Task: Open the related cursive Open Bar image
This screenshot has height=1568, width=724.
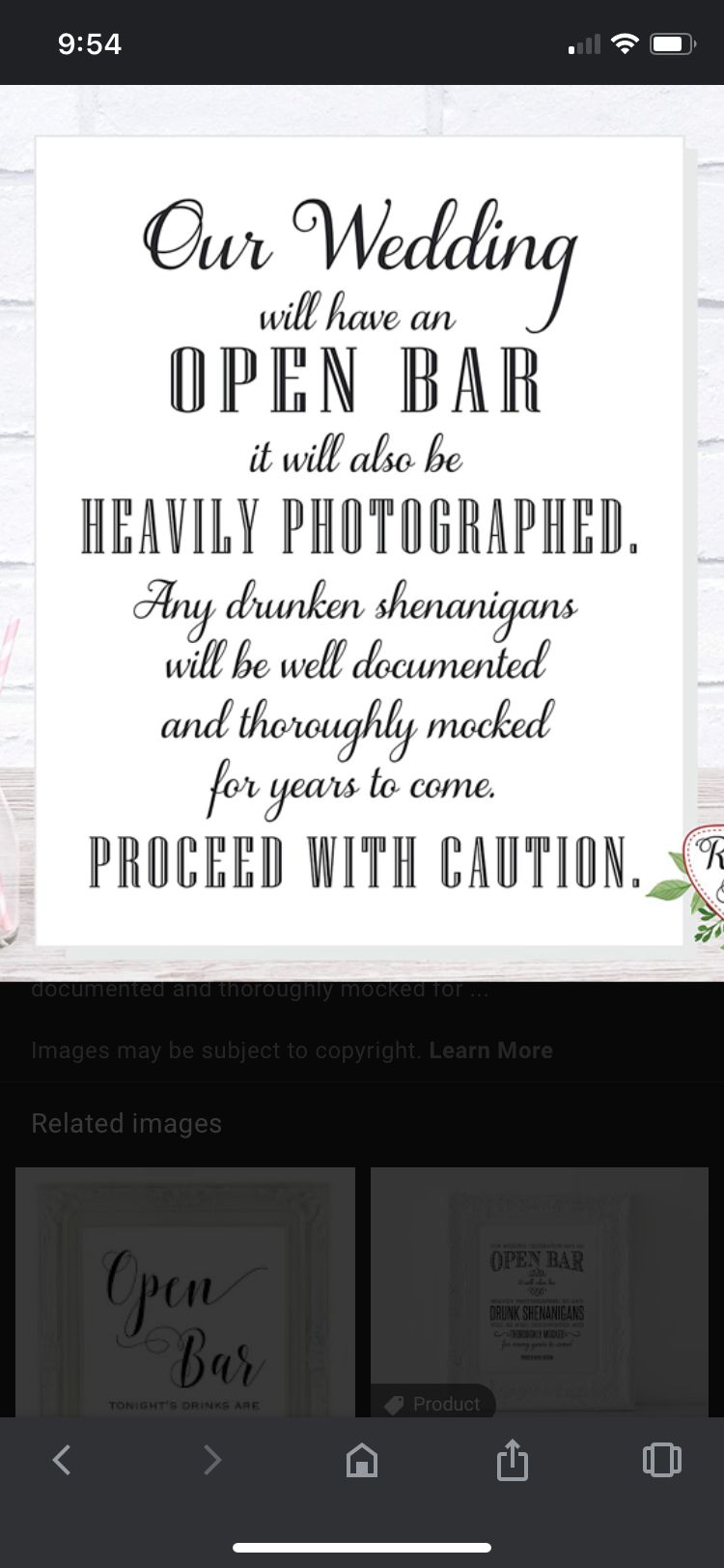Action: pyautogui.click(x=185, y=1292)
